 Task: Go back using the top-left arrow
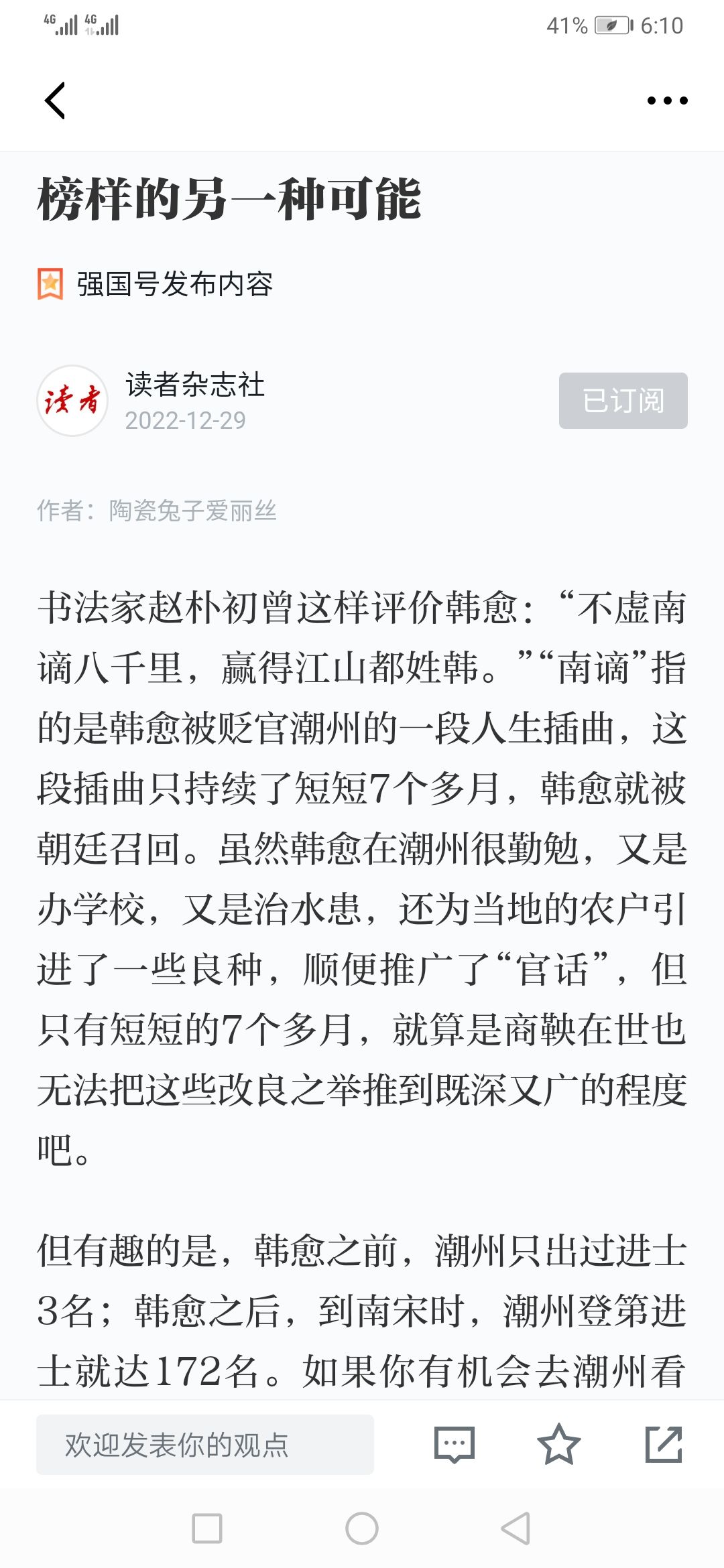[55, 101]
